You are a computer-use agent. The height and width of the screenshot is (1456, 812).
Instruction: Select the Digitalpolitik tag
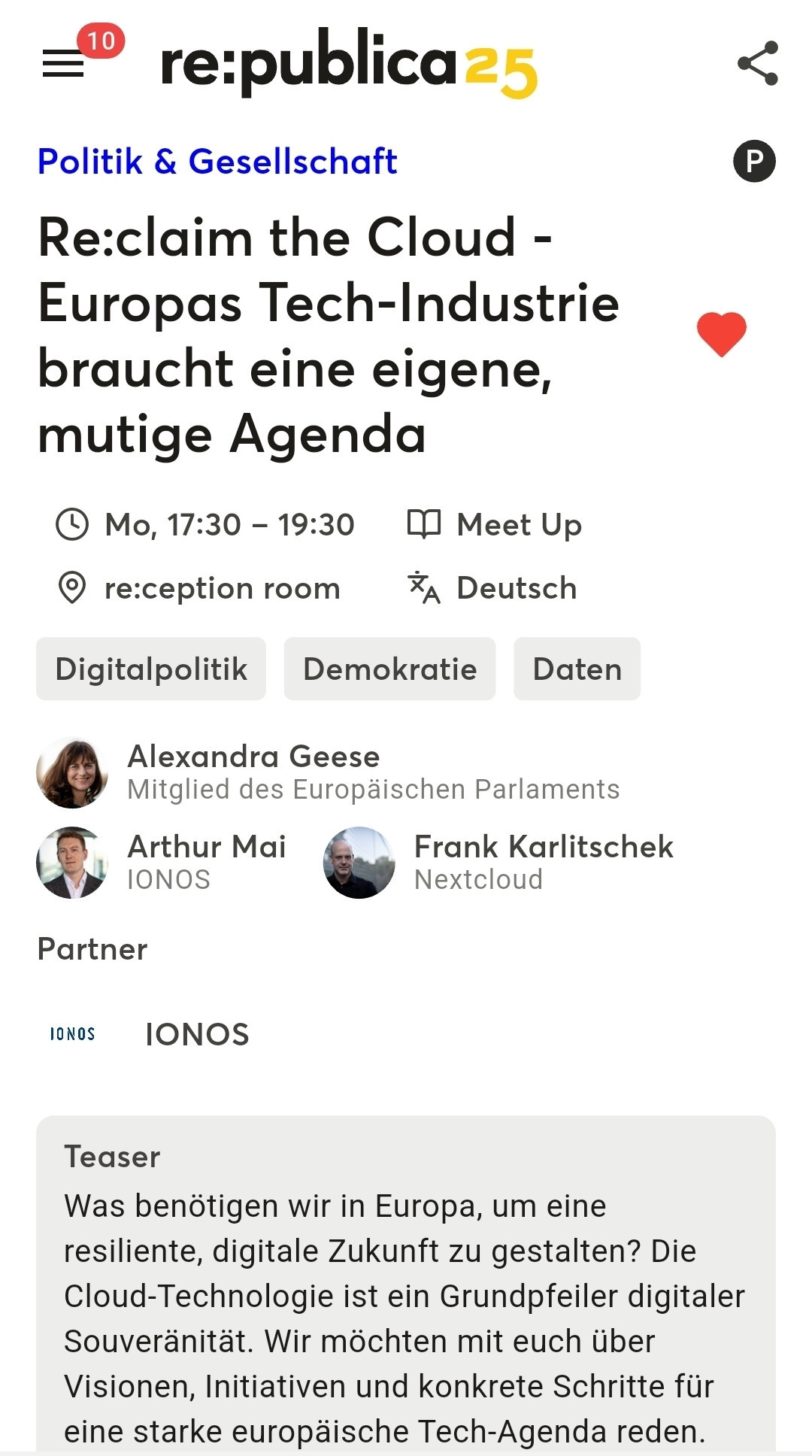click(x=151, y=669)
